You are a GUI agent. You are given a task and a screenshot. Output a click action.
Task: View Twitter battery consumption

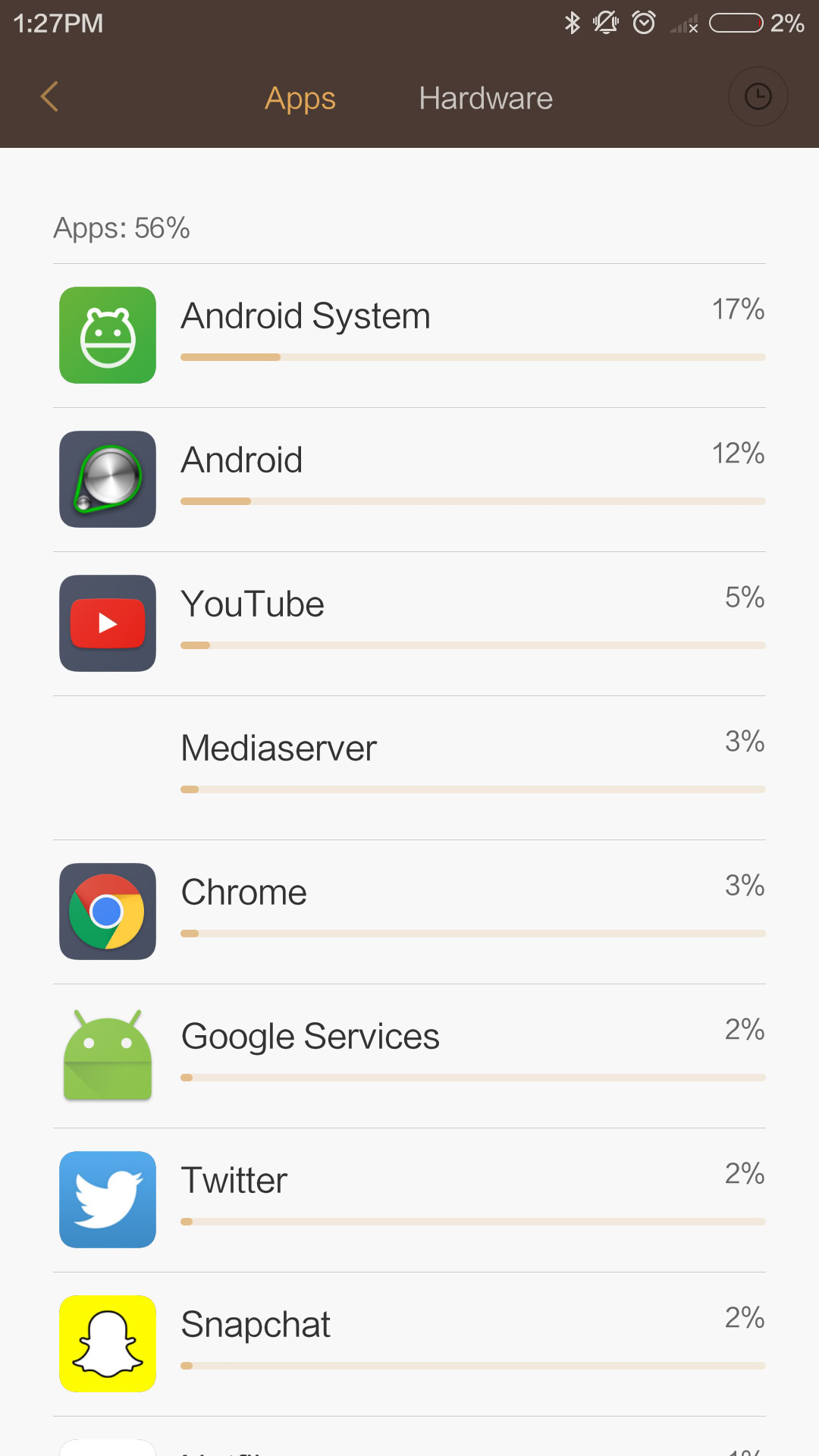(409, 1200)
